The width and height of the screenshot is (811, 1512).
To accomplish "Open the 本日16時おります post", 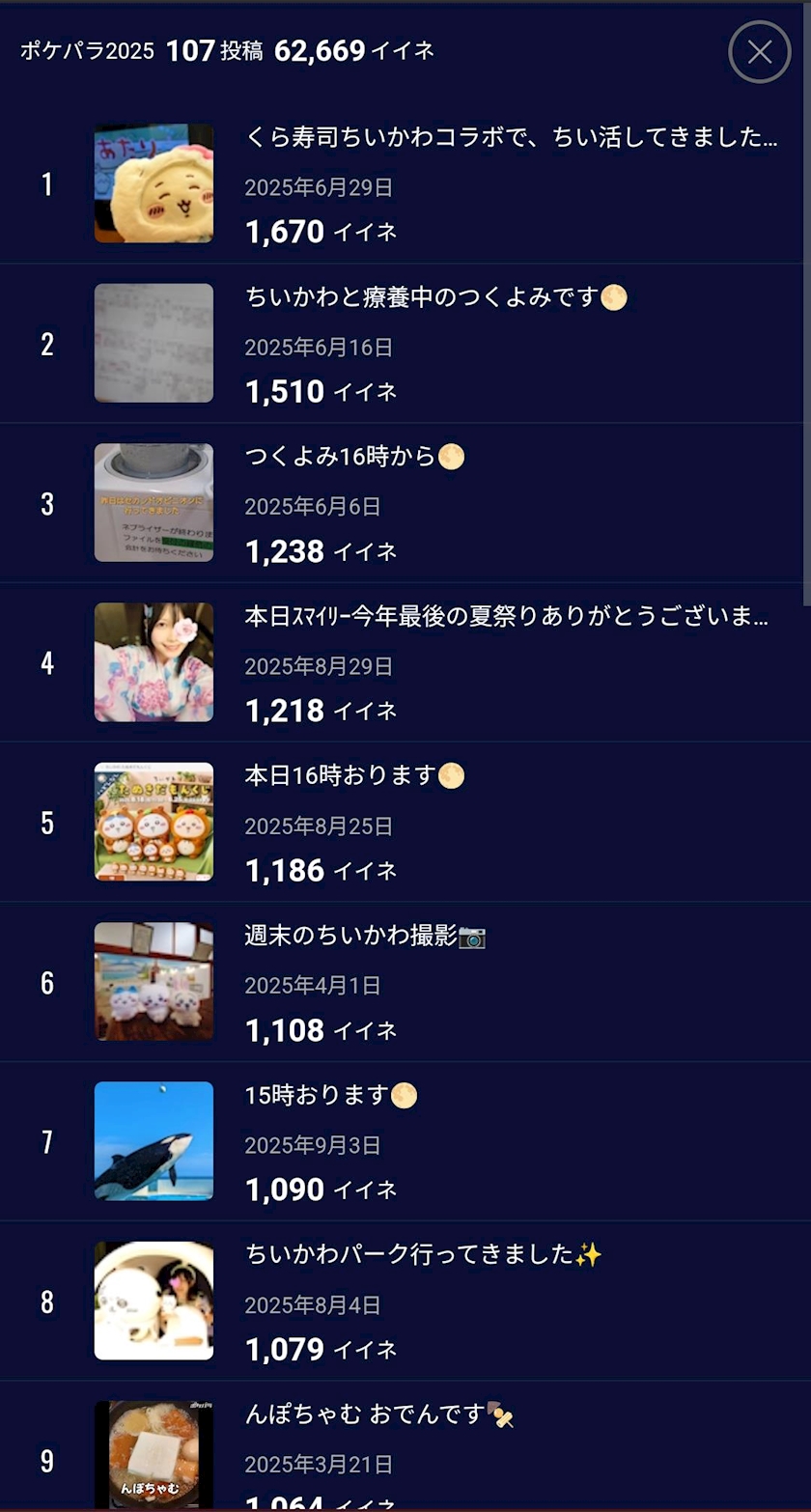I will point(405,823).
